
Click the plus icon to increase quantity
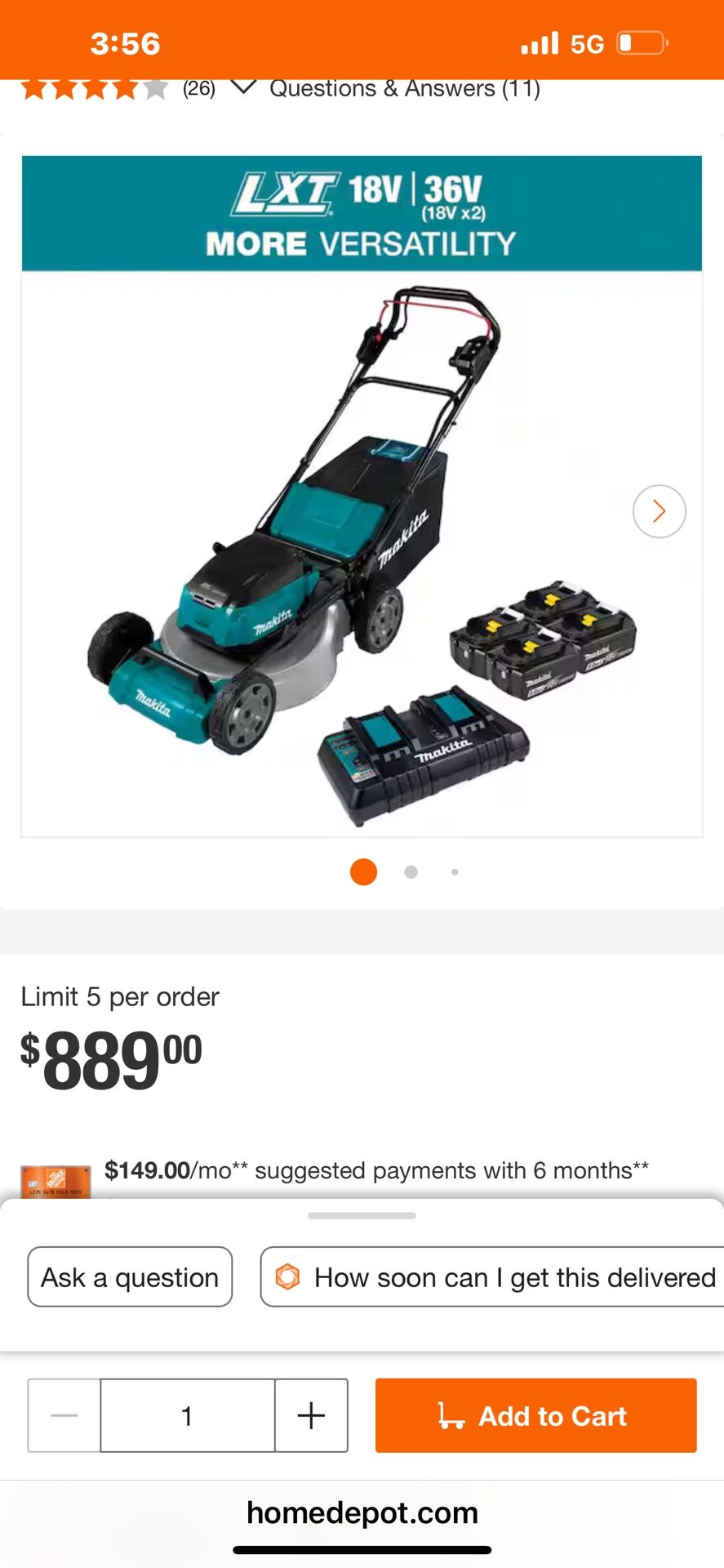coord(311,1415)
